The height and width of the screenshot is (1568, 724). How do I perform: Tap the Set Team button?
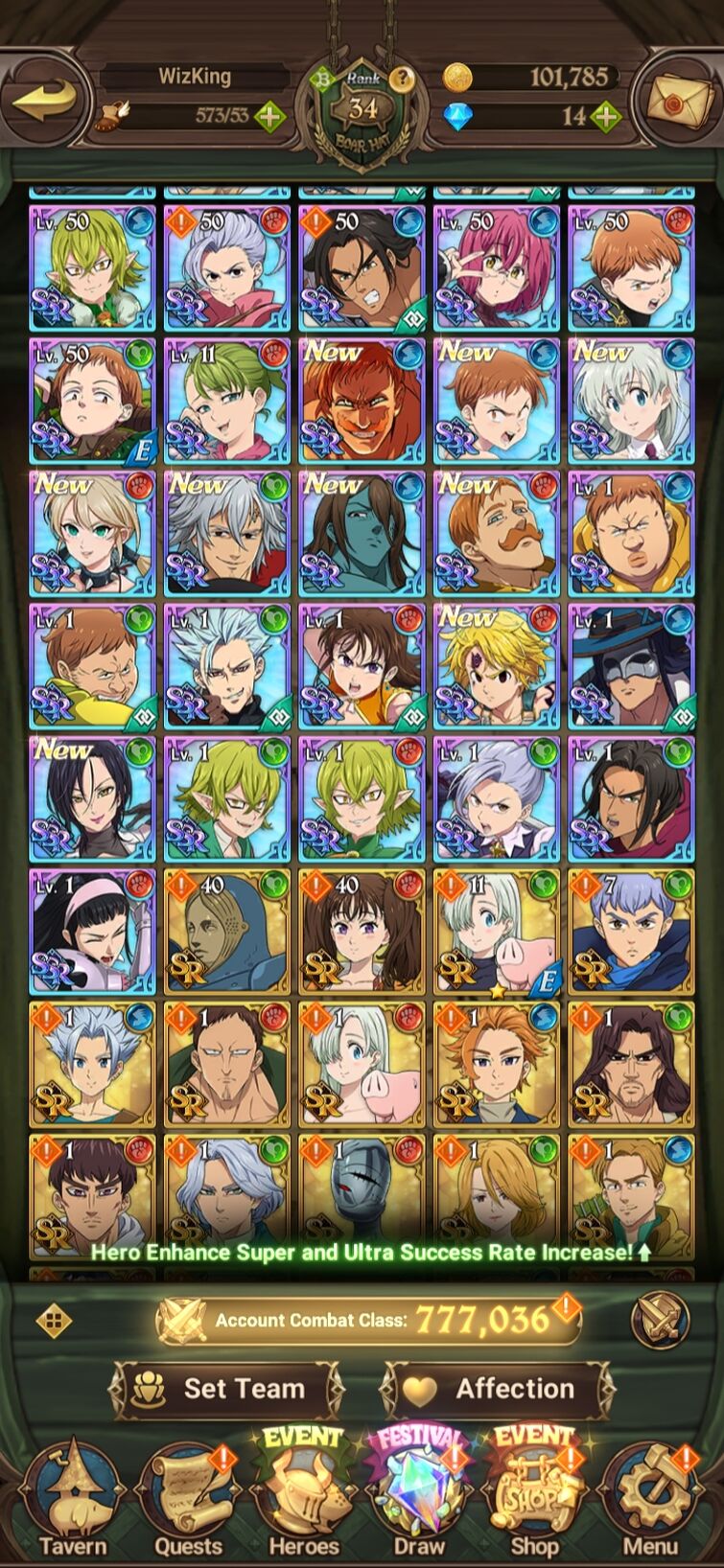pyautogui.click(x=225, y=1389)
